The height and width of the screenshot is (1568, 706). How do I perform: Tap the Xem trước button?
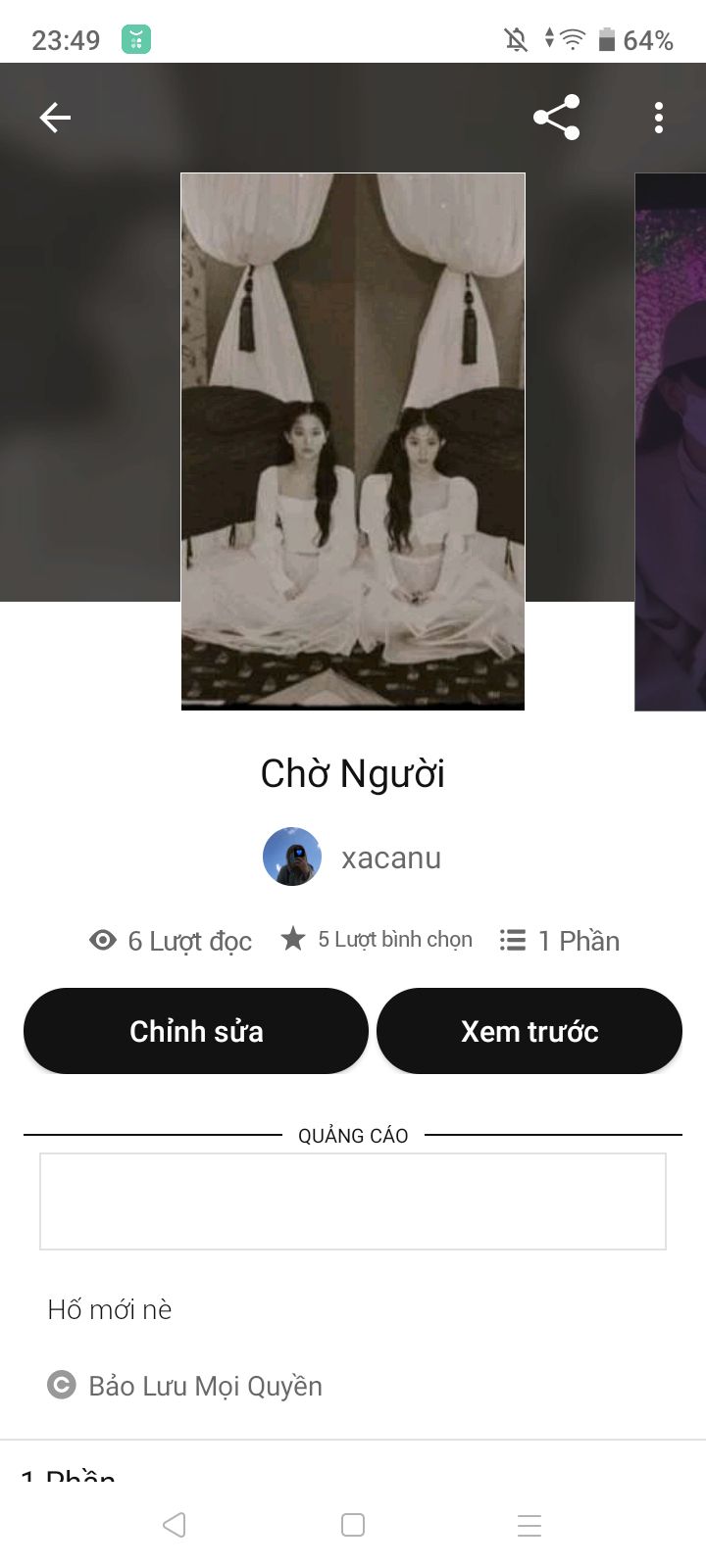pos(529,1031)
